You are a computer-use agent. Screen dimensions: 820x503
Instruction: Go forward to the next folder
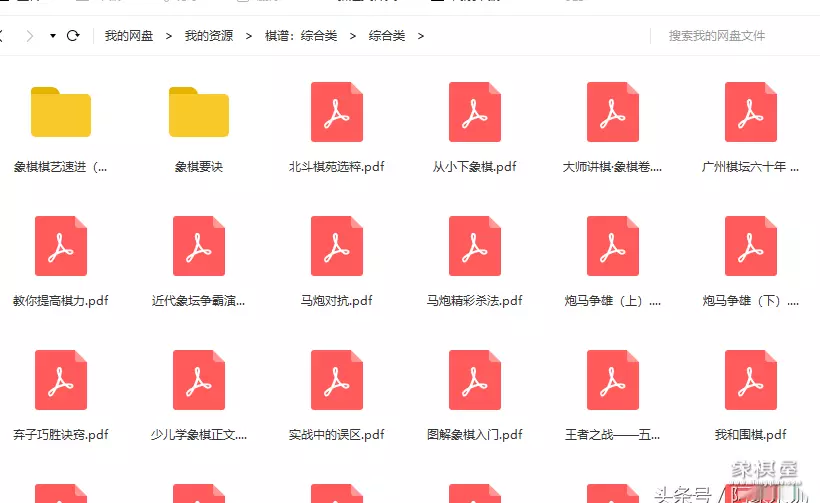click(30, 36)
